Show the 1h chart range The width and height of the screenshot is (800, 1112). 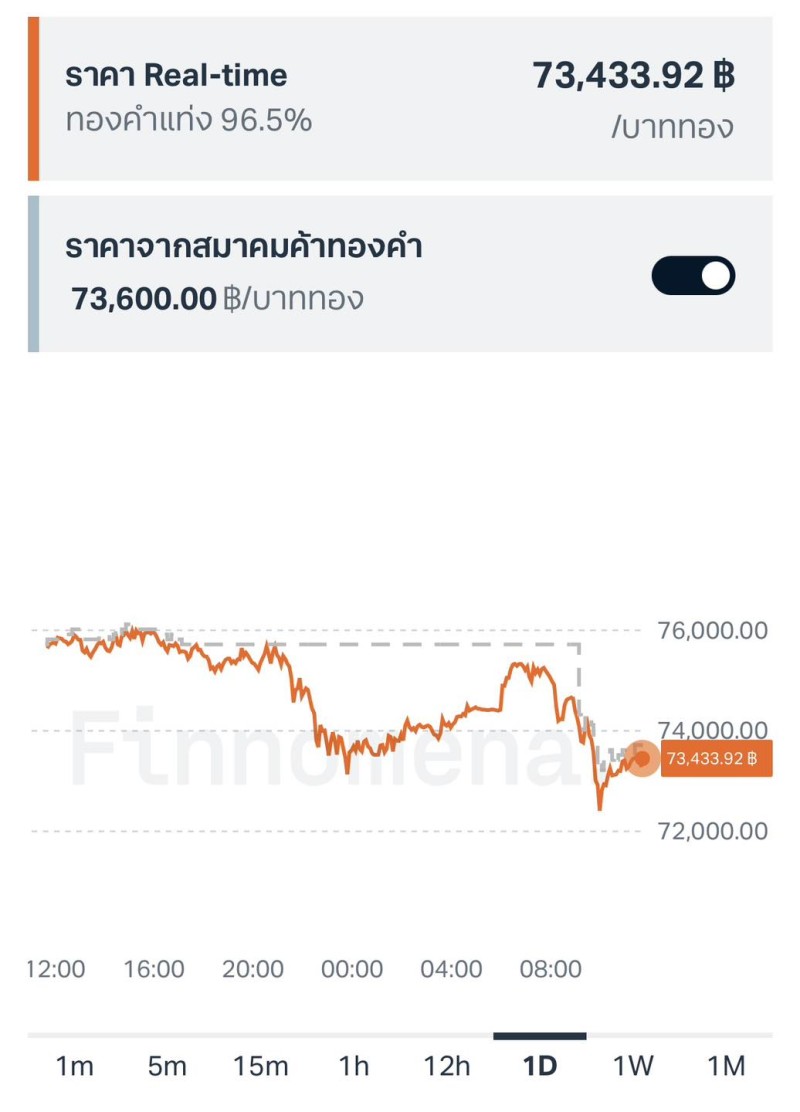[353, 1066]
